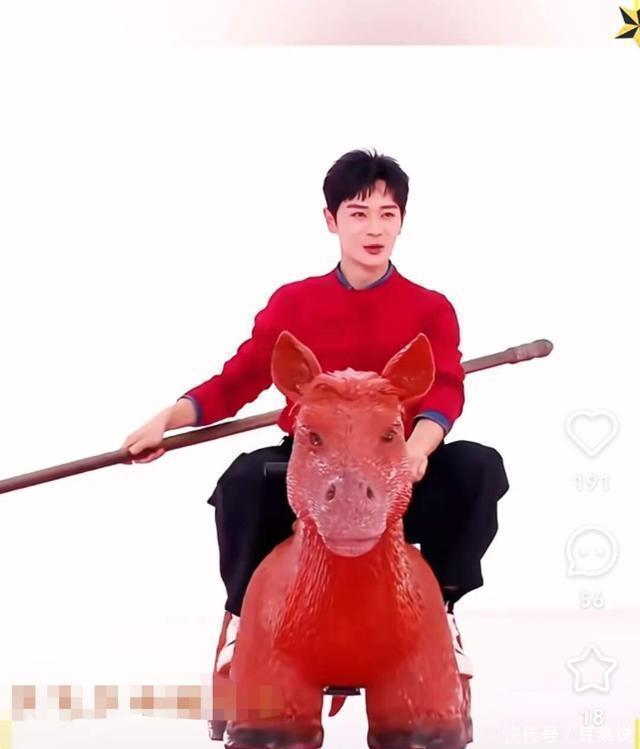The width and height of the screenshot is (640, 749).
Task: Open the comments bubble
Action: [592, 551]
